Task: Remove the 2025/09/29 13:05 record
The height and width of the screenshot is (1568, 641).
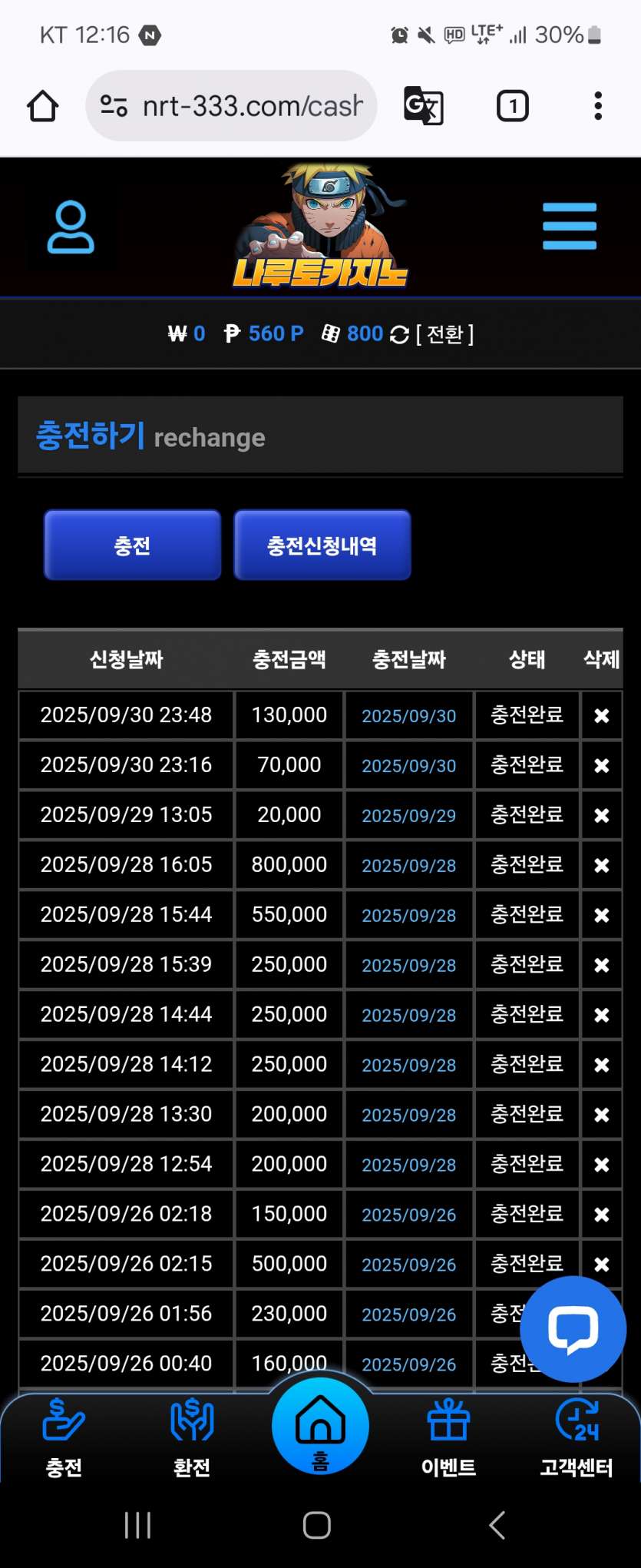Action: coord(601,816)
